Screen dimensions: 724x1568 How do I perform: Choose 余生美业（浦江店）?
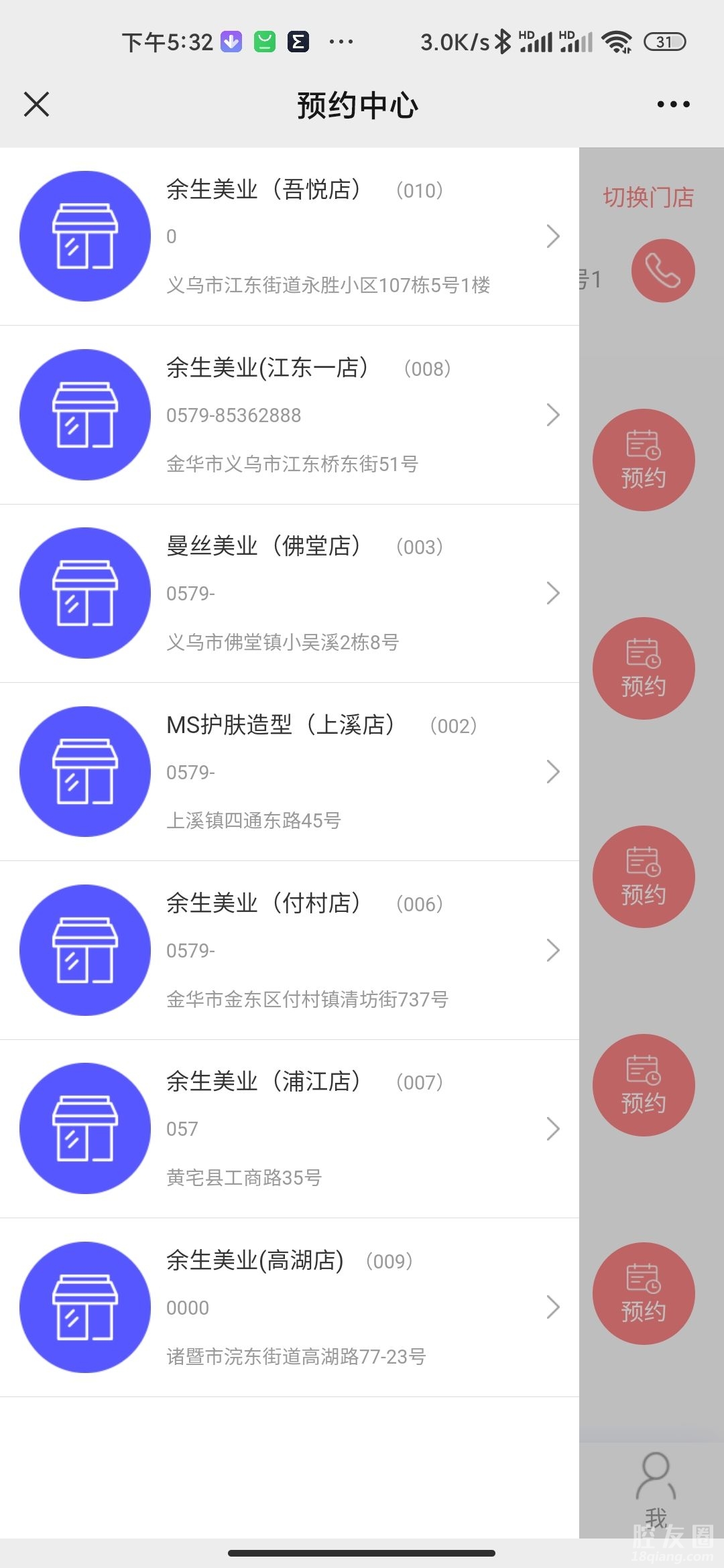pyautogui.click(x=290, y=1128)
